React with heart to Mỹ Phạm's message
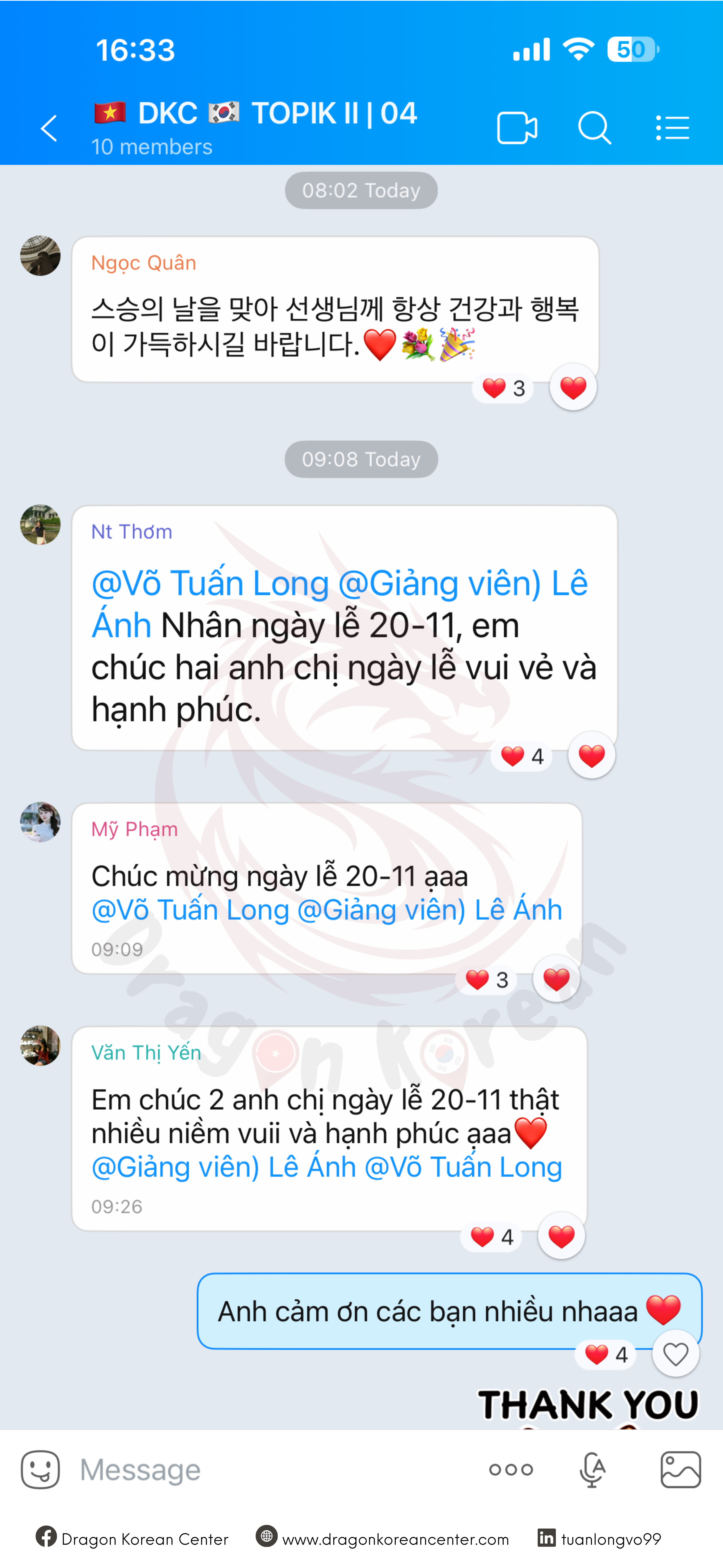Screen dimensions: 723x1568 point(556,980)
